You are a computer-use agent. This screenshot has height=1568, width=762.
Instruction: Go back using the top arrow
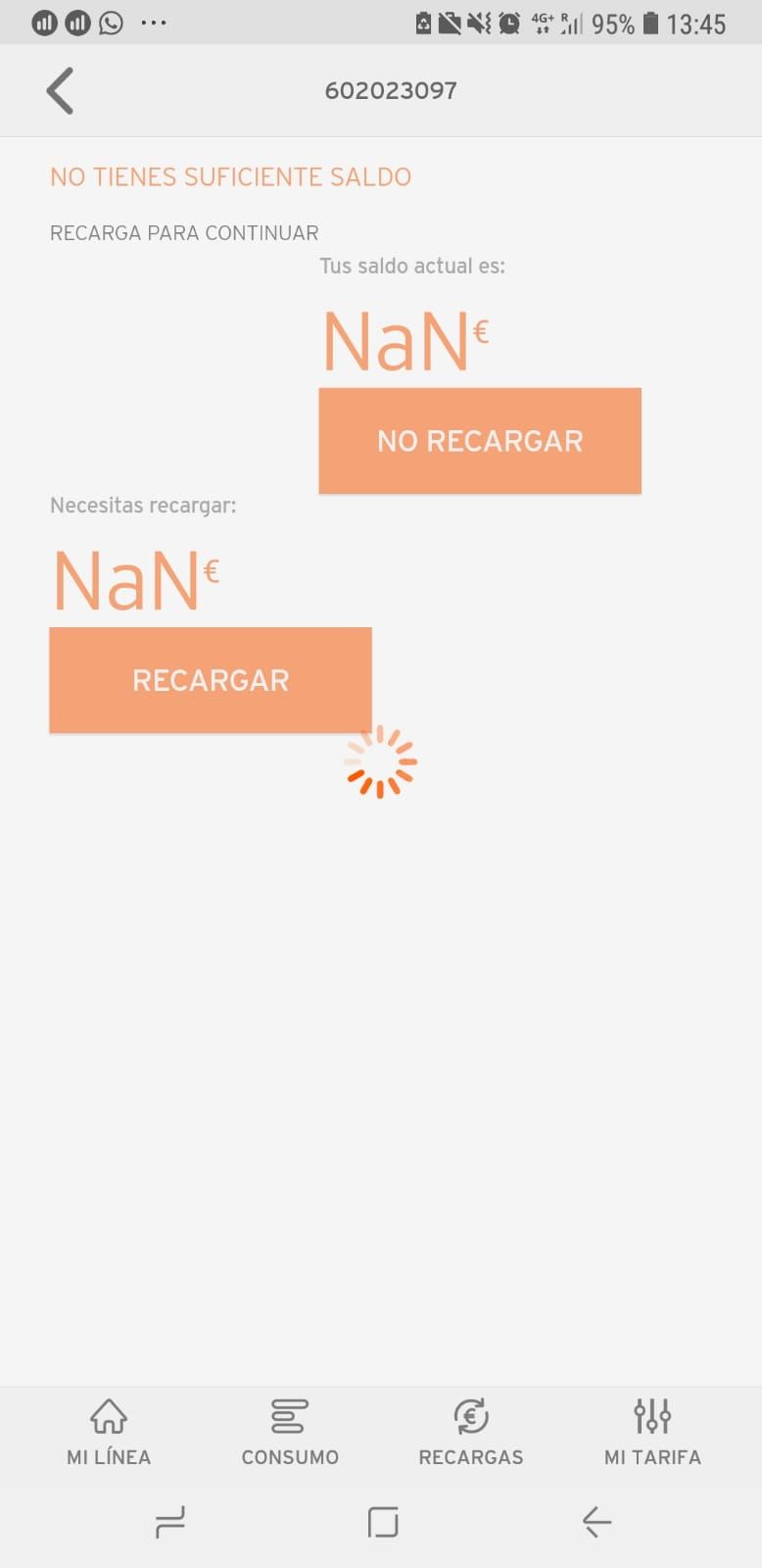click(x=61, y=91)
